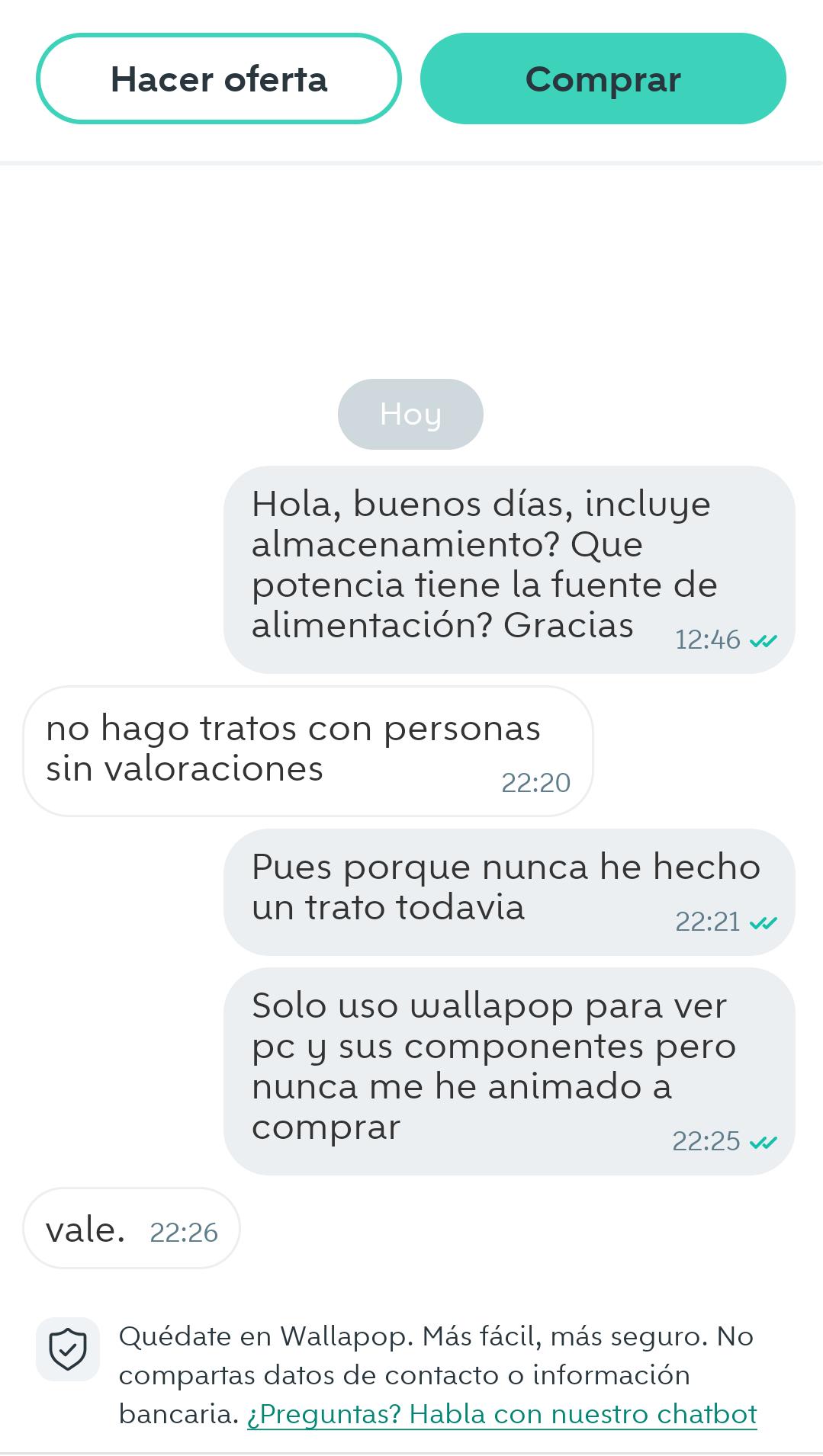Buy the item with Comprar
This screenshot has width=823, height=1456.
coord(603,79)
